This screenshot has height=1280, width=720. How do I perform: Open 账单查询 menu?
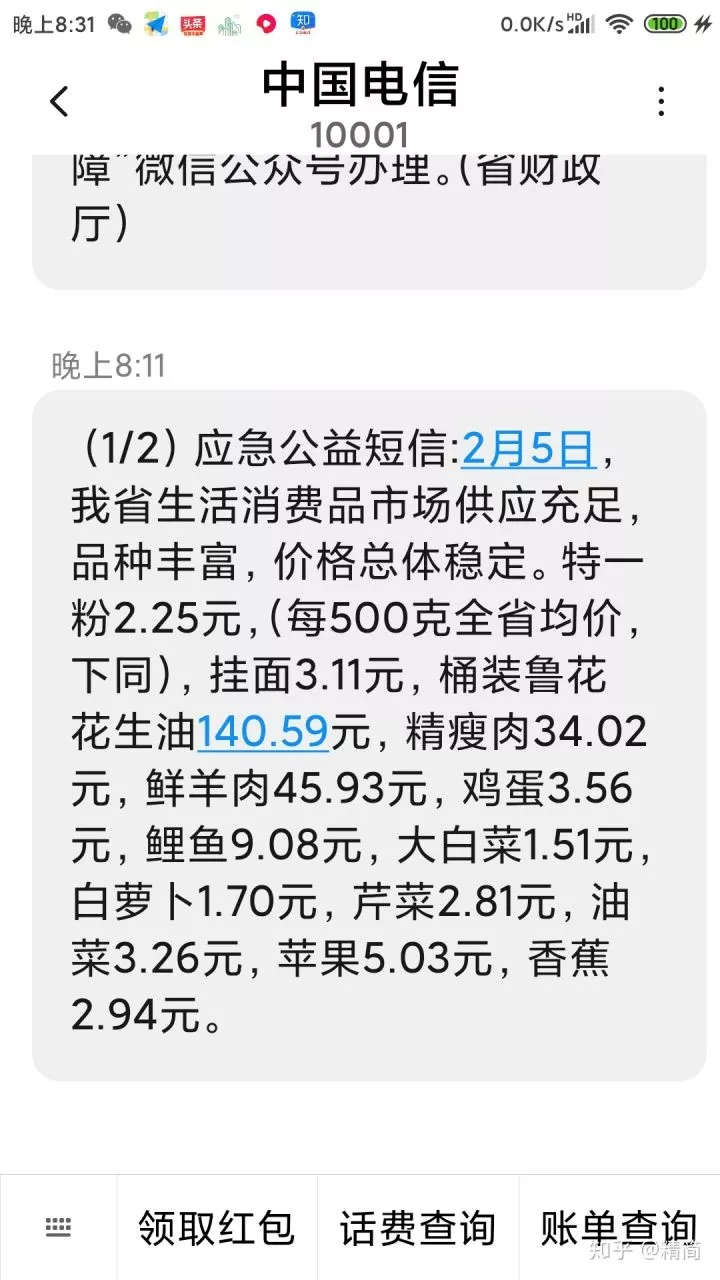(619, 1227)
